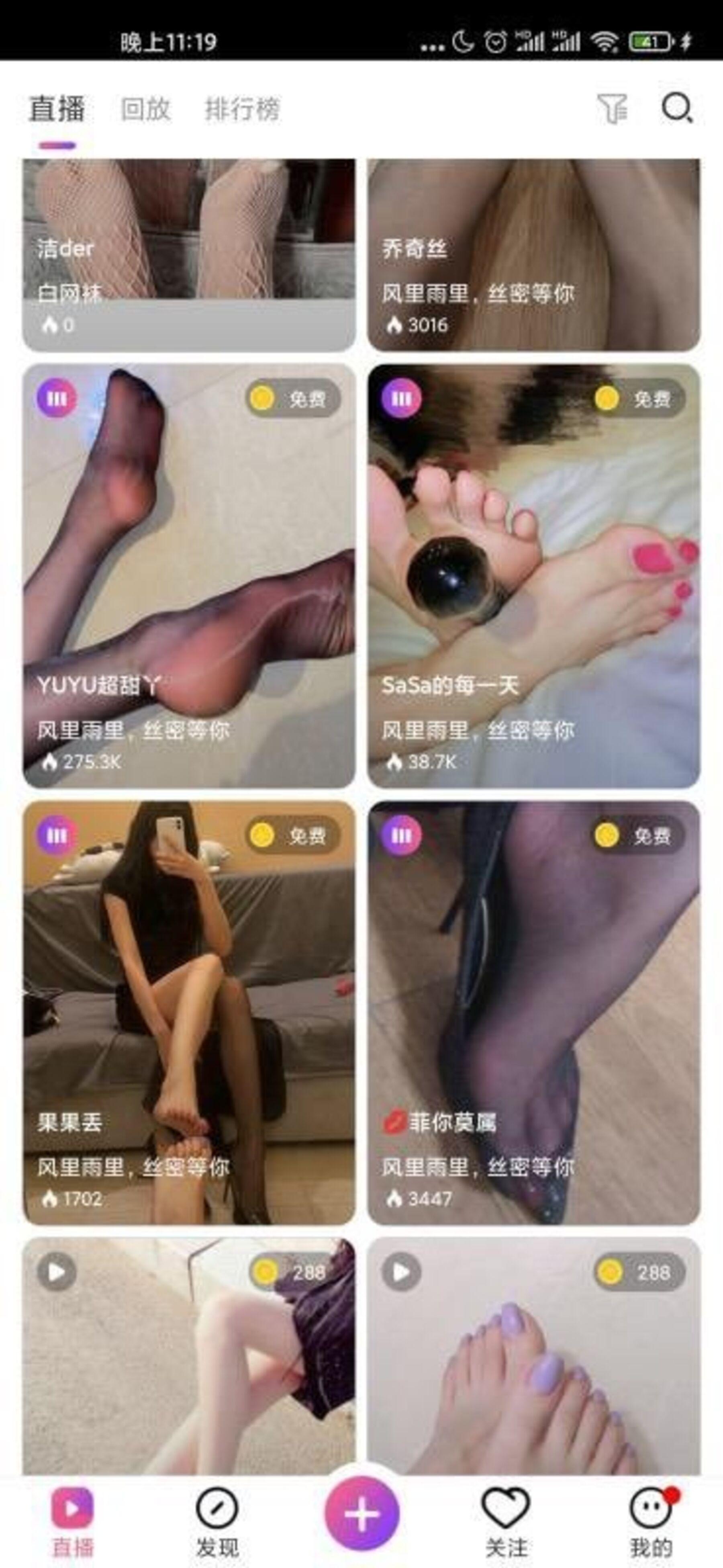Open 洁der's live stream card
The height and width of the screenshot is (1568, 723).
(x=189, y=256)
